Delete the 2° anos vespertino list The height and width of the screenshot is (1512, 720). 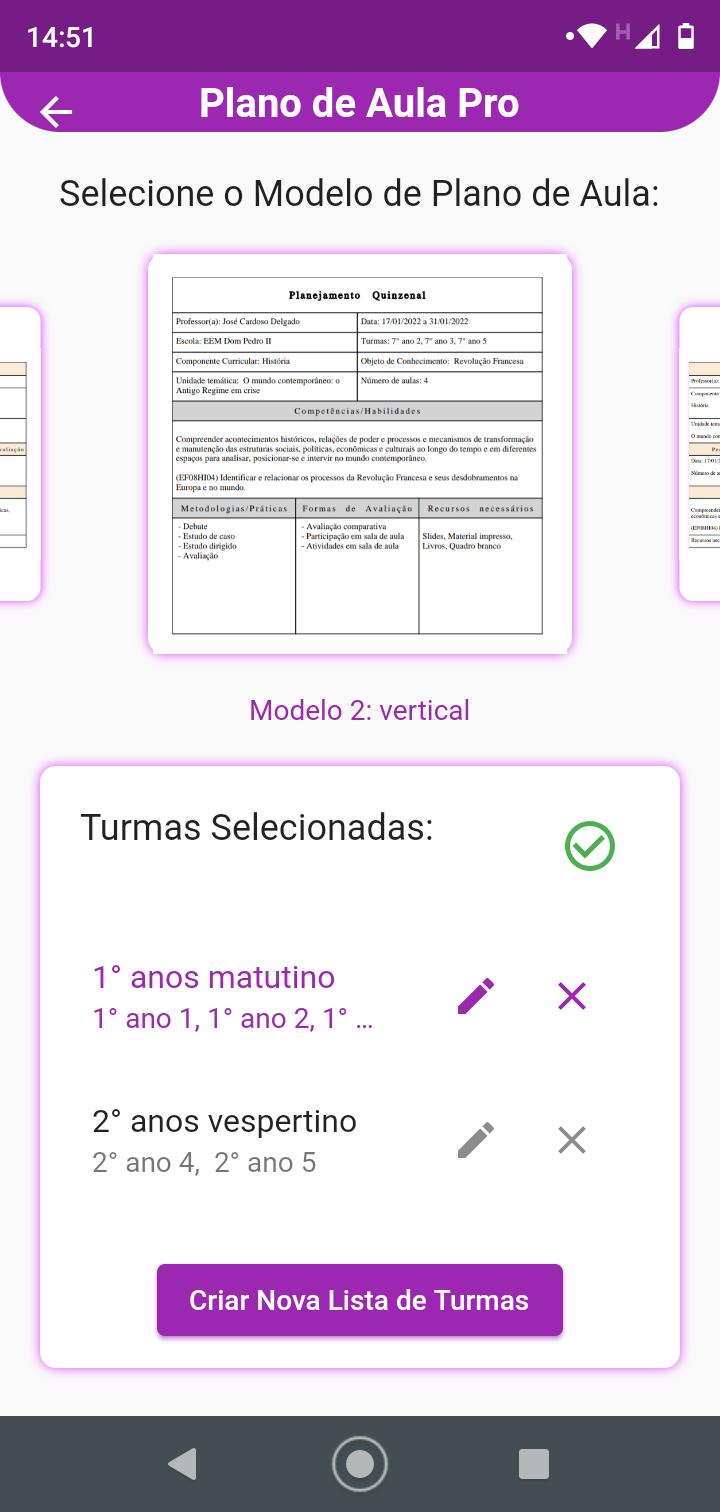[x=572, y=1141]
